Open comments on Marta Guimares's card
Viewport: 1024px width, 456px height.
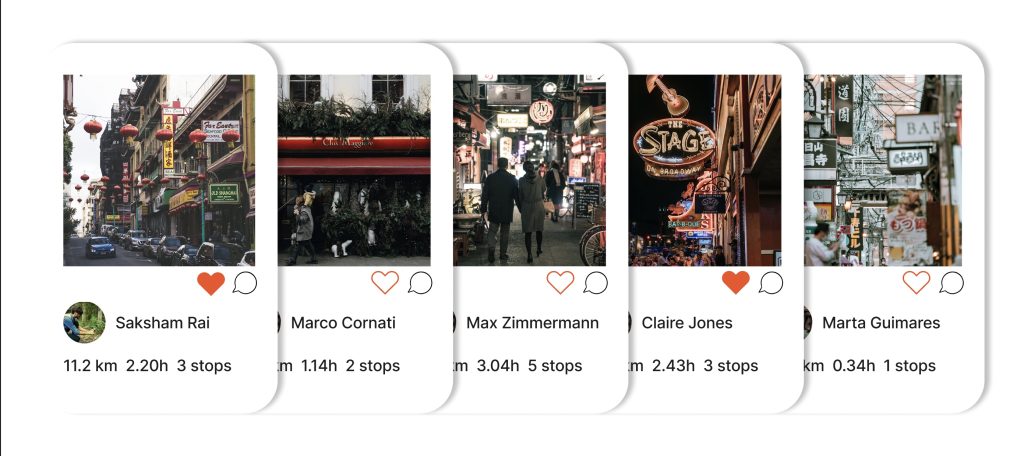[951, 283]
